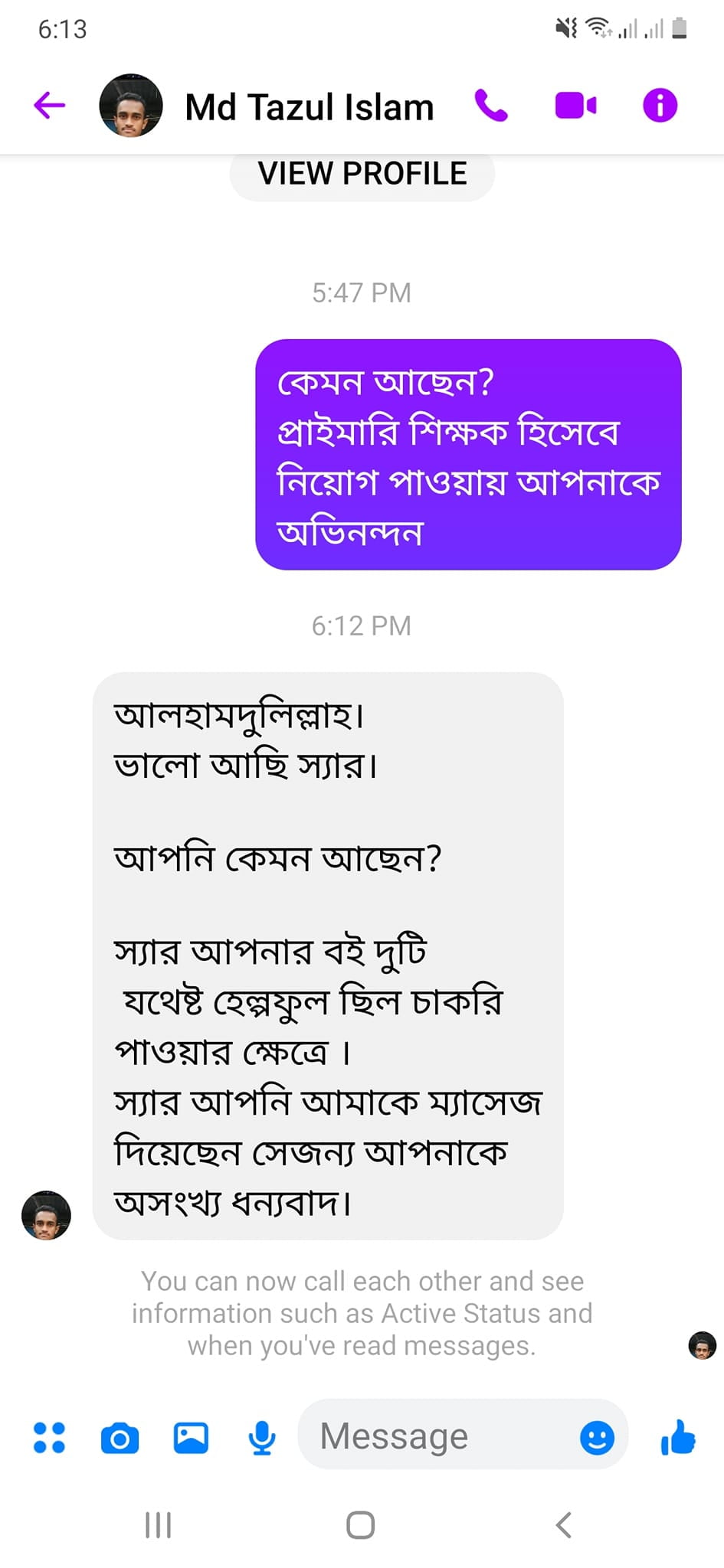This screenshot has height=1568, width=724.
Task: Start a video call with Md Tazul Islam
Action: point(575,106)
